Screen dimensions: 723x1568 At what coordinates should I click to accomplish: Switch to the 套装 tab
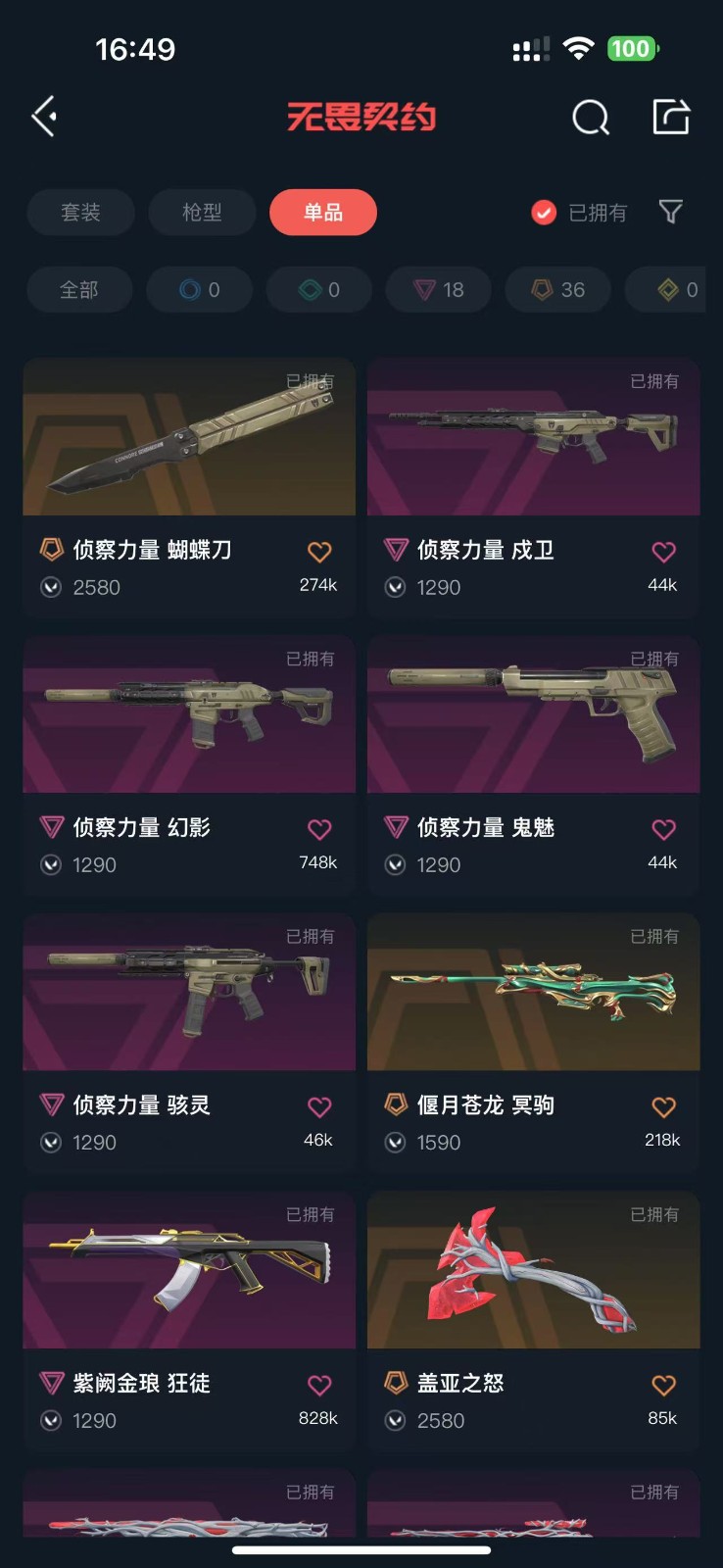80,213
